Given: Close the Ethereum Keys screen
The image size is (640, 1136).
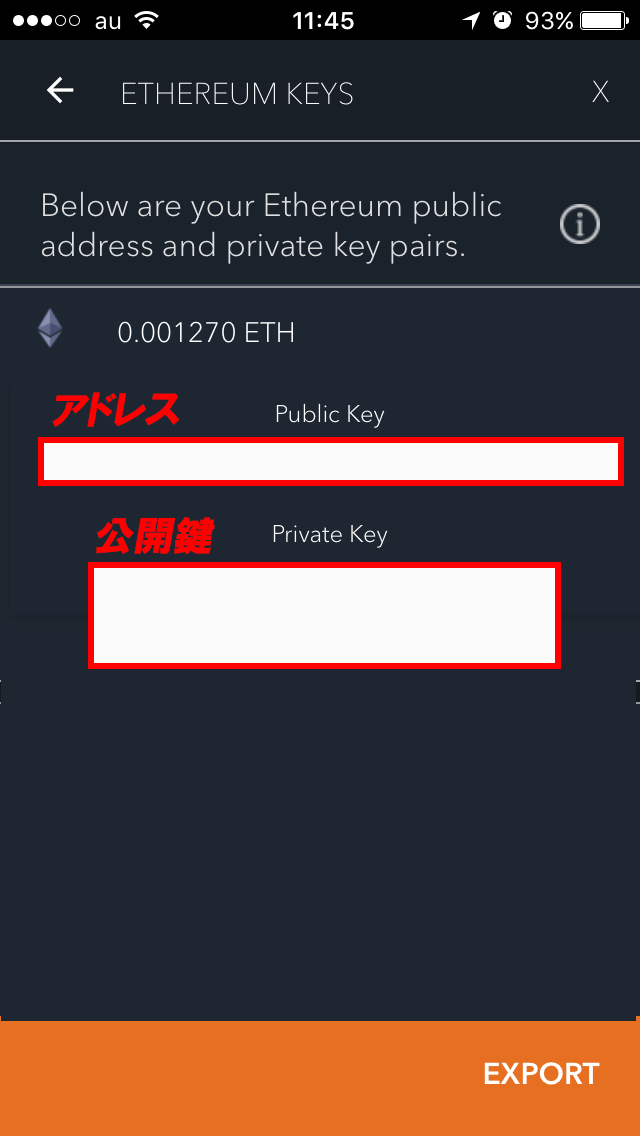Looking at the screenshot, I should point(600,92).
